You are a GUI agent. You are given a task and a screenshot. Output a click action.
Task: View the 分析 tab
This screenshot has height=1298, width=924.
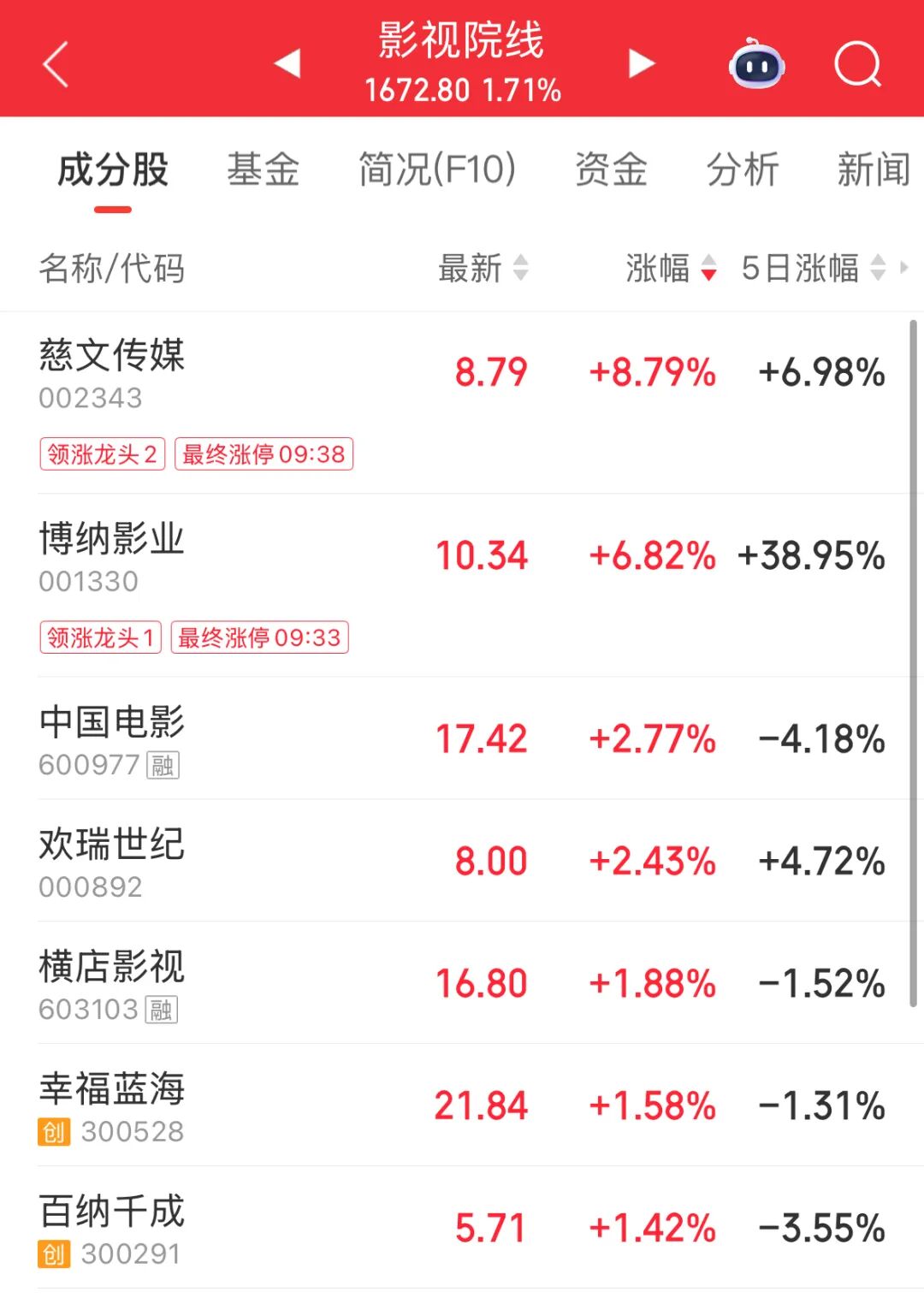coord(743,169)
